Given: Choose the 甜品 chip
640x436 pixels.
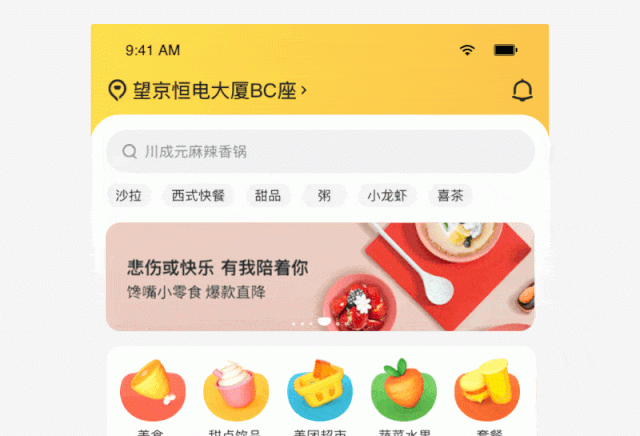Looking at the screenshot, I should (267, 196).
